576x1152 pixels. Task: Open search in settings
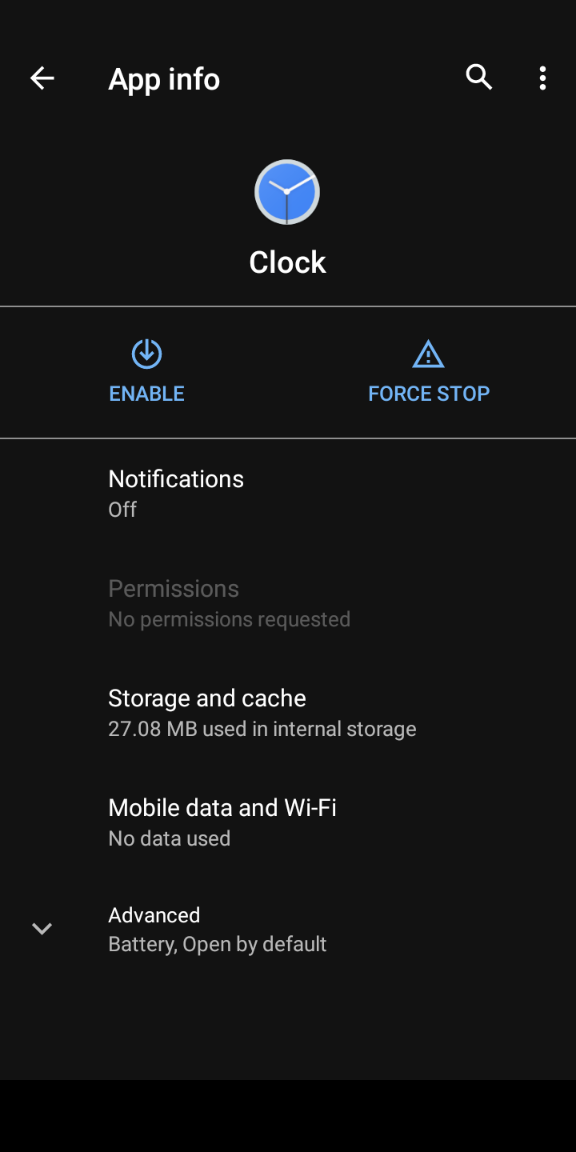479,77
